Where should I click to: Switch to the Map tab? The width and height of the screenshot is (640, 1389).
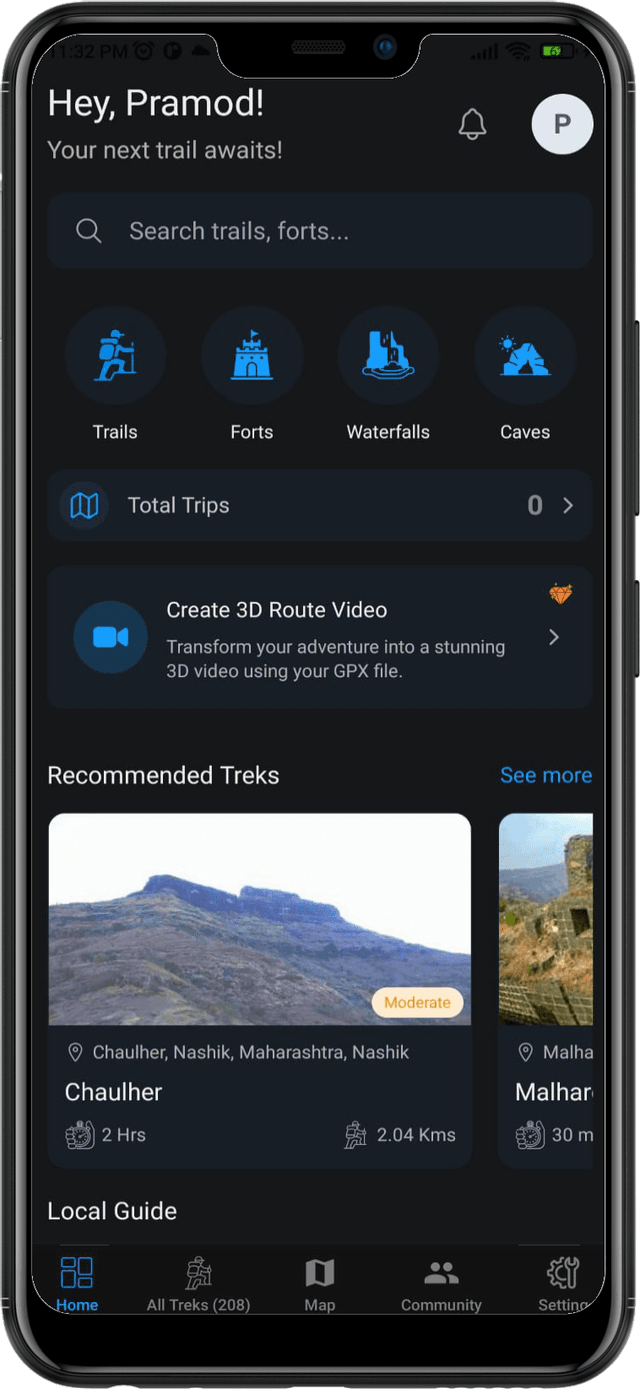pyautogui.click(x=319, y=1285)
